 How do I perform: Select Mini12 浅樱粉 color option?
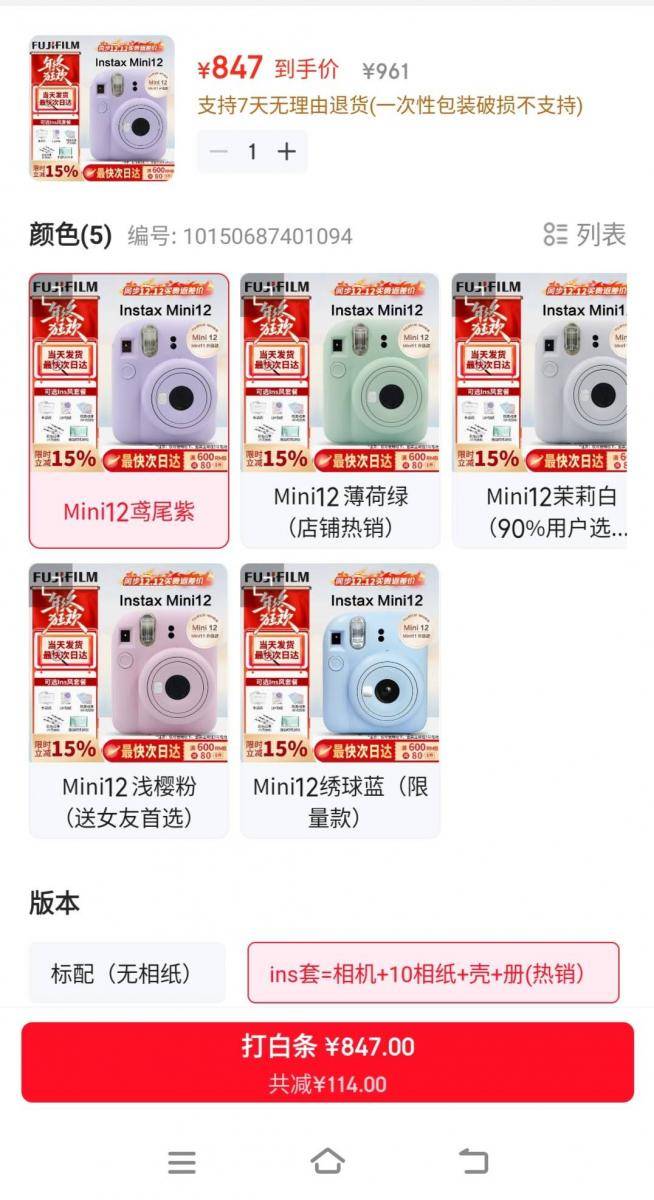click(x=129, y=700)
